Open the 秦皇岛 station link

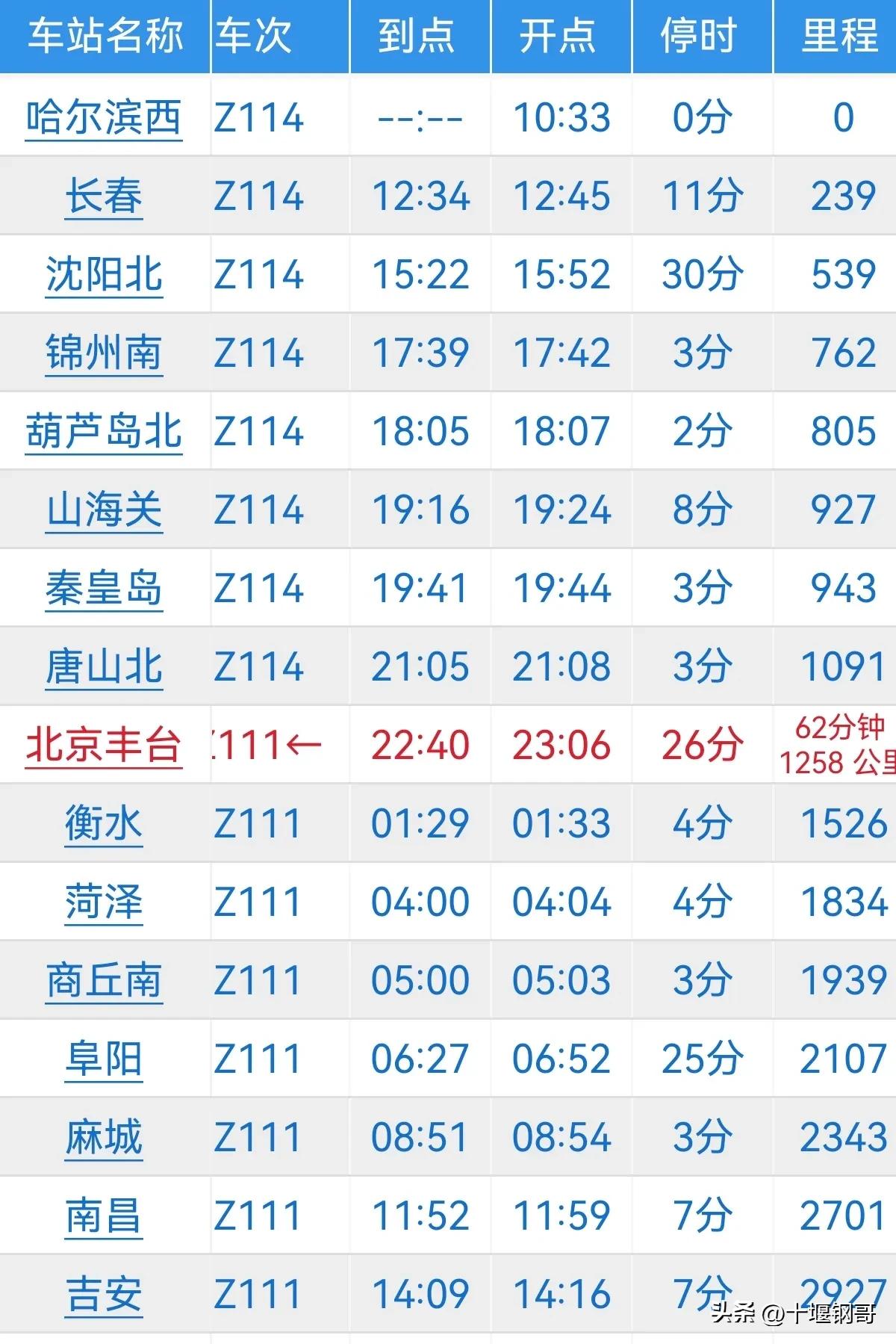[104, 588]
